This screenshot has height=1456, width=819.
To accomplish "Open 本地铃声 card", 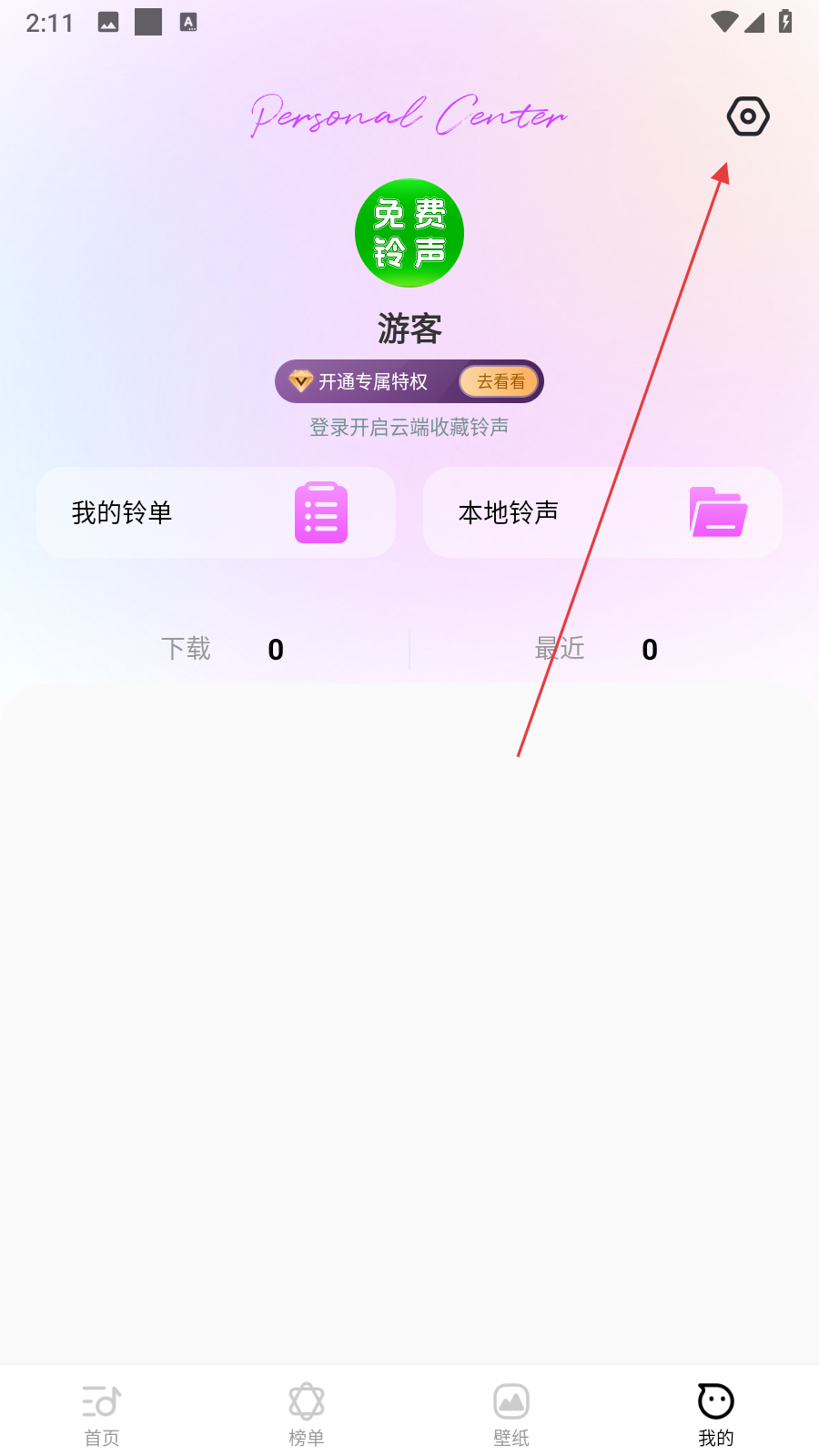I will tap(602, 512).
